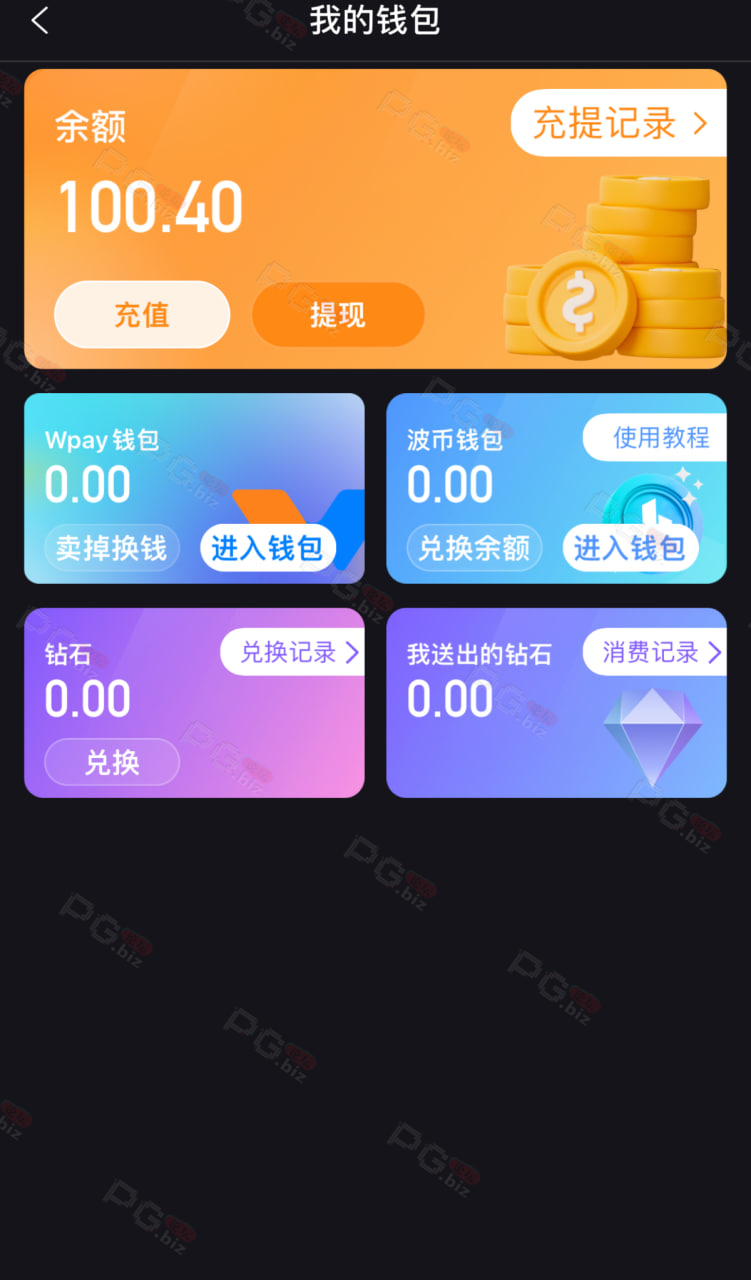
Task: Tap 卖掉换钱 on Wpay wallet
Action: coord(112,549)
